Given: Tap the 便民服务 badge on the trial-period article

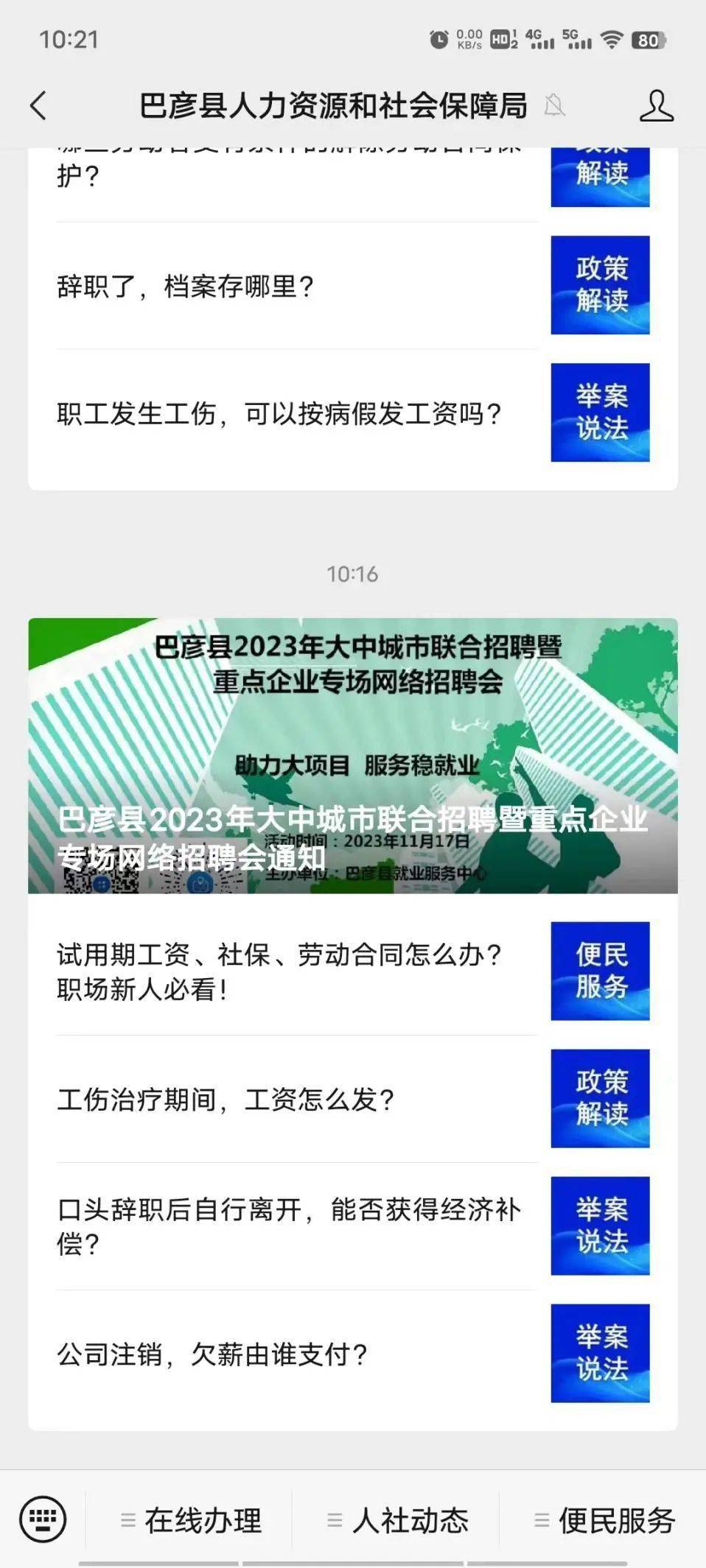Looking at the screenshot, I should pos(599,972).
